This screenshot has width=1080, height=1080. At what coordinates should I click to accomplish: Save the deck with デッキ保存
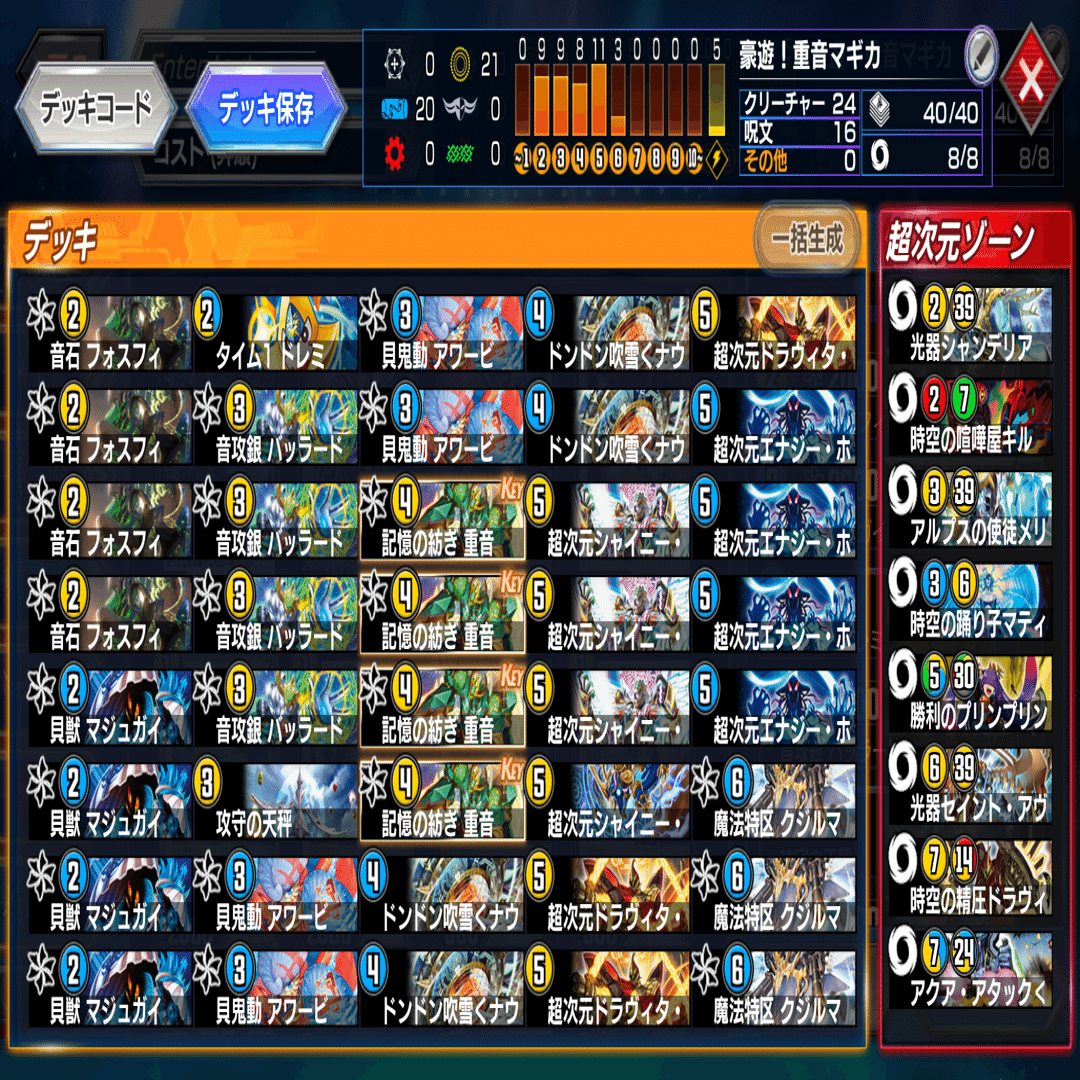coord(266,105)
